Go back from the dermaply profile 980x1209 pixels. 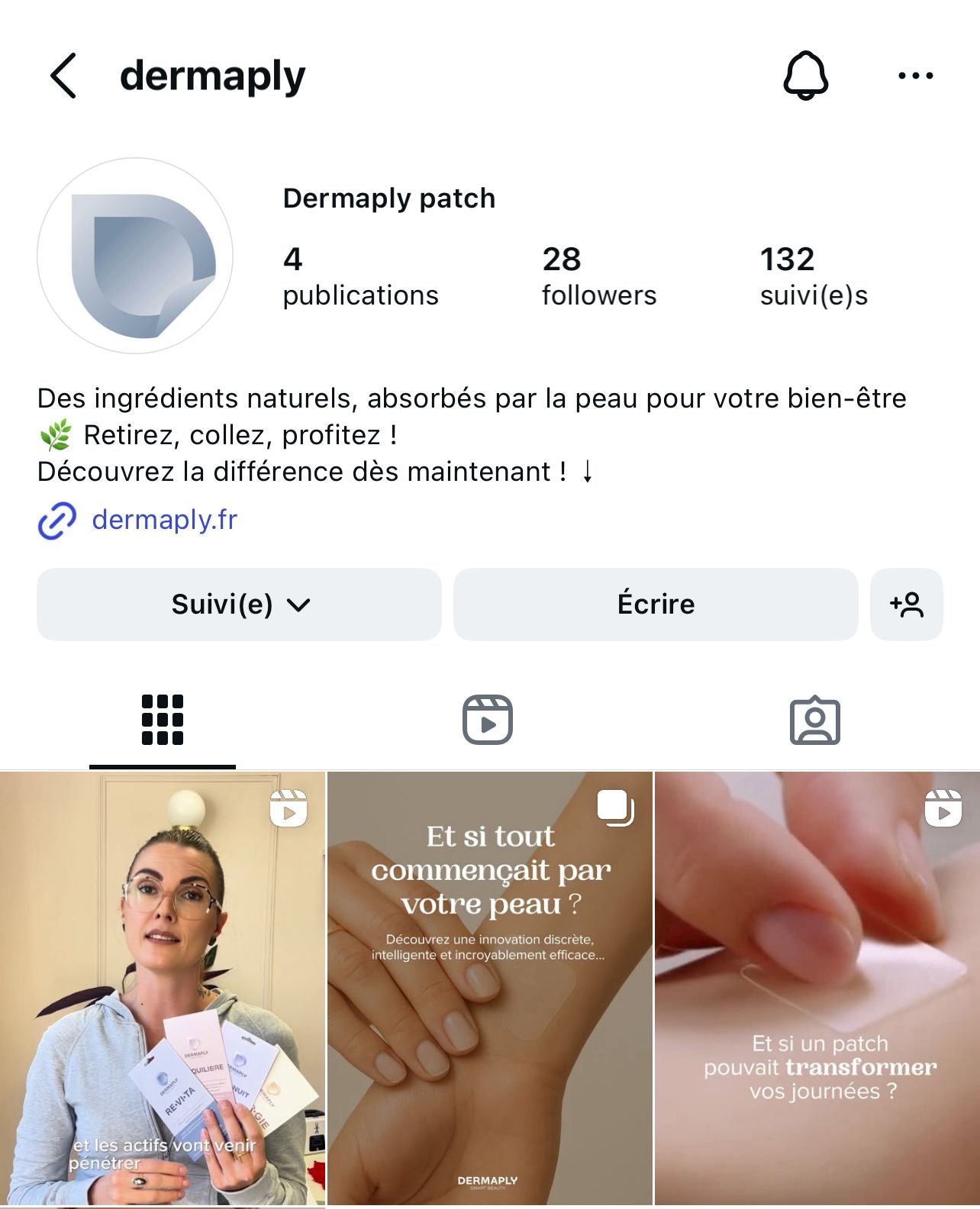coord(63,76)
